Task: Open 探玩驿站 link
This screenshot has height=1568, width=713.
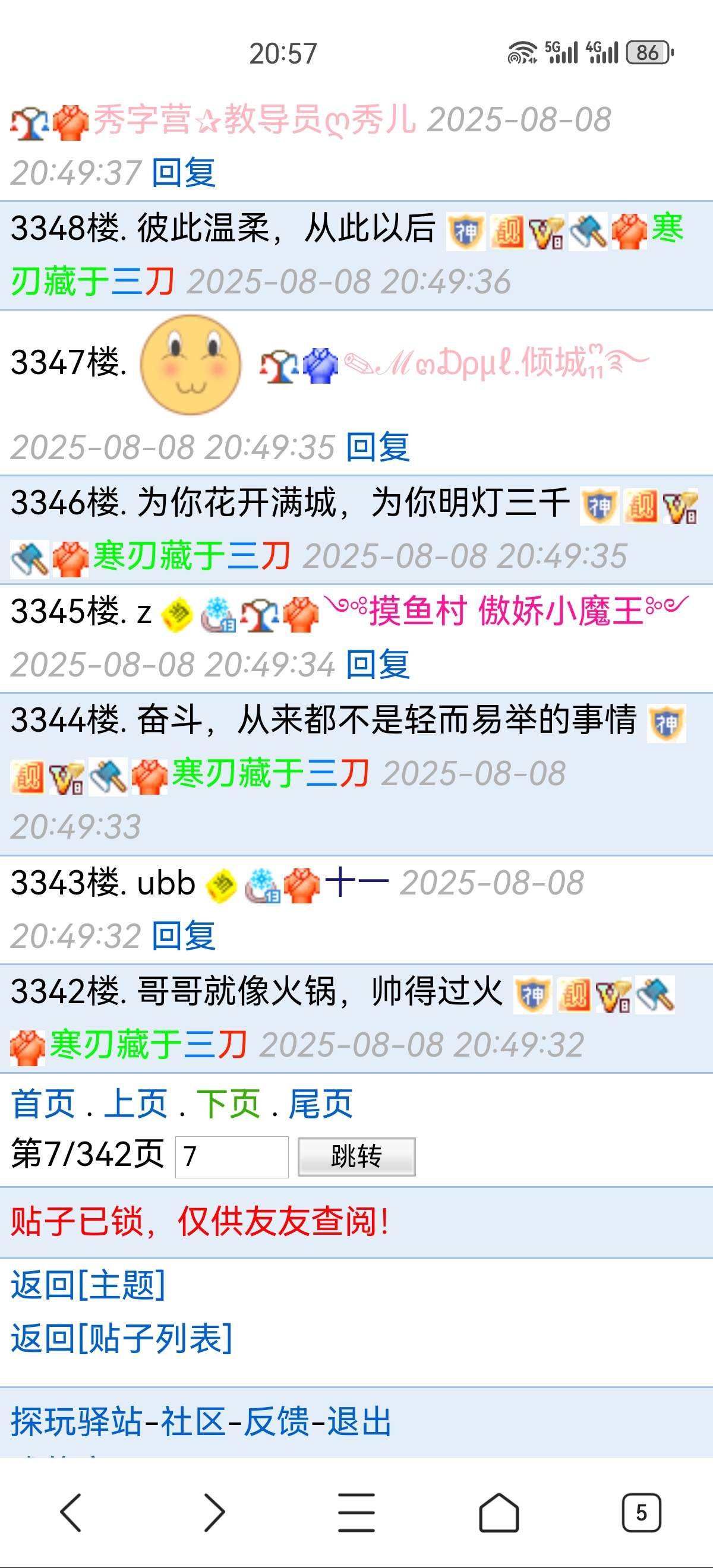Action: click(x=77, y=1422)
